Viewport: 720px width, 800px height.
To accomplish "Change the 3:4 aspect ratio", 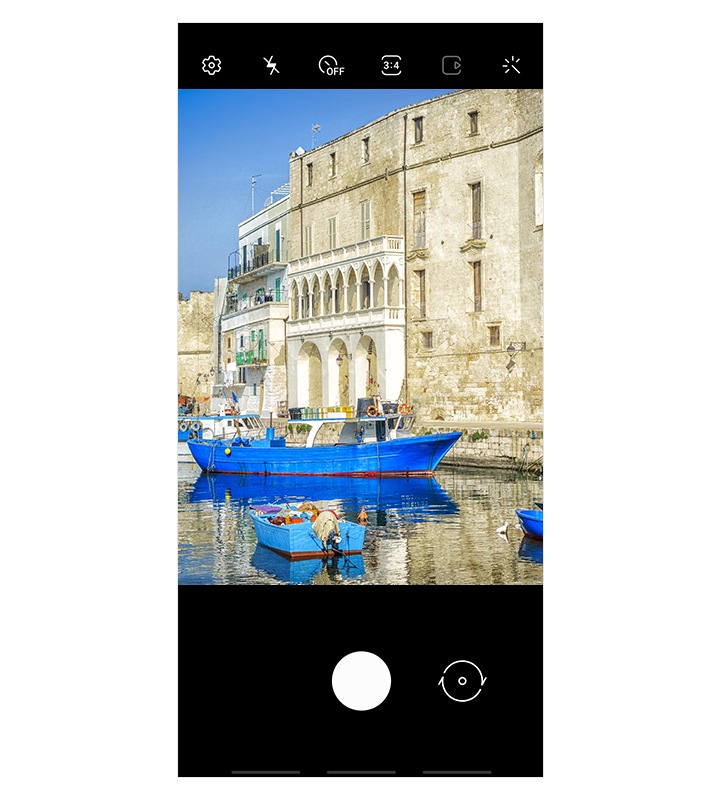I will [391, 66].
